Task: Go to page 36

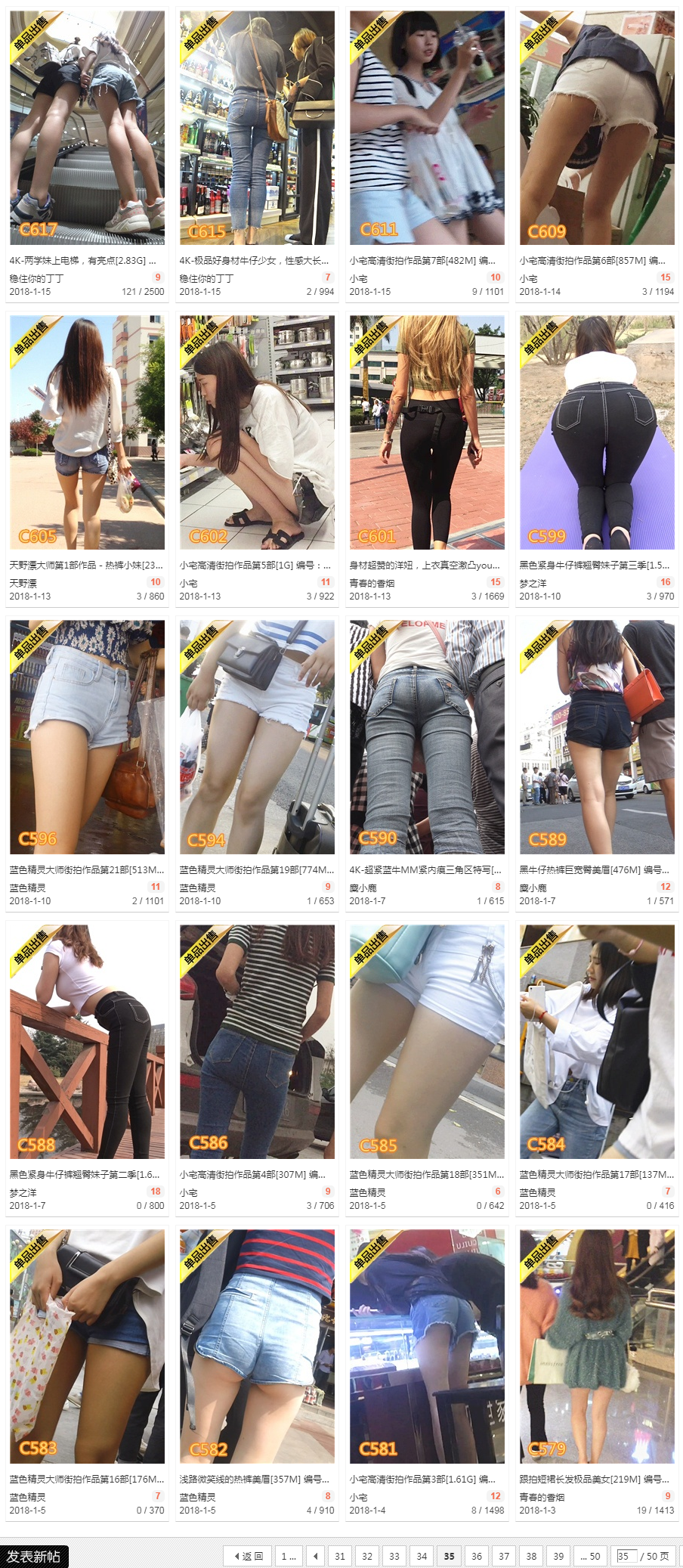Action: coord(477,1556)
